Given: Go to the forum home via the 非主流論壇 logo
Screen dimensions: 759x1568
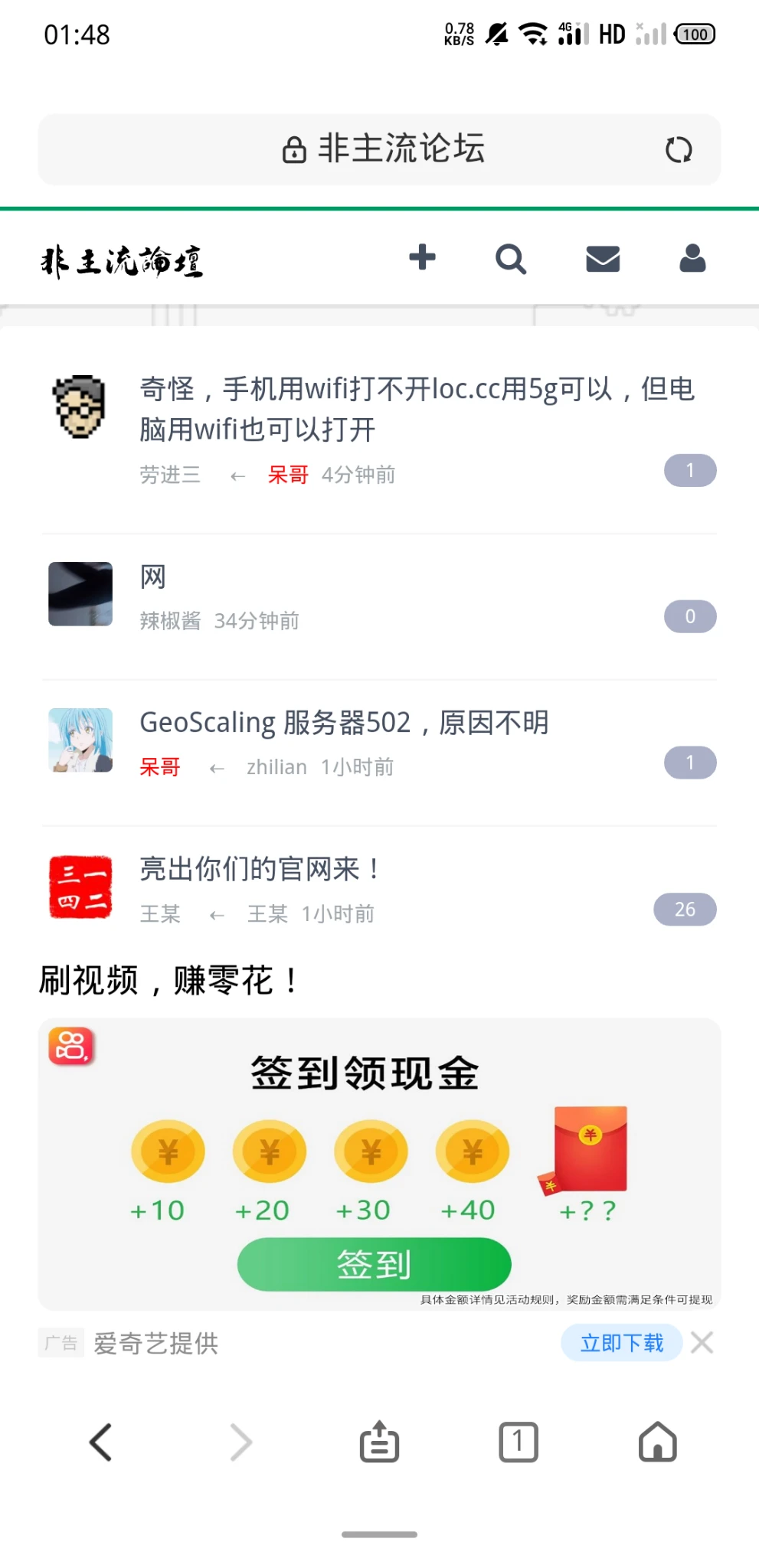Looking at the screenshot, I should pos(122,261).
